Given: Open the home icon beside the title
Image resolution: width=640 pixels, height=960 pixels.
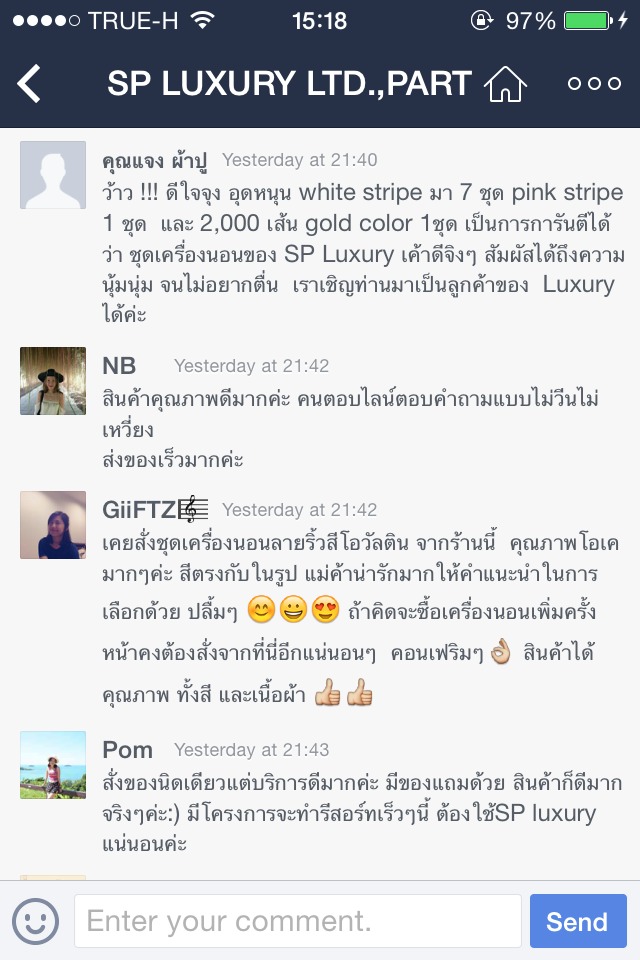Looking at the screenshot, I should click(504, 84).
